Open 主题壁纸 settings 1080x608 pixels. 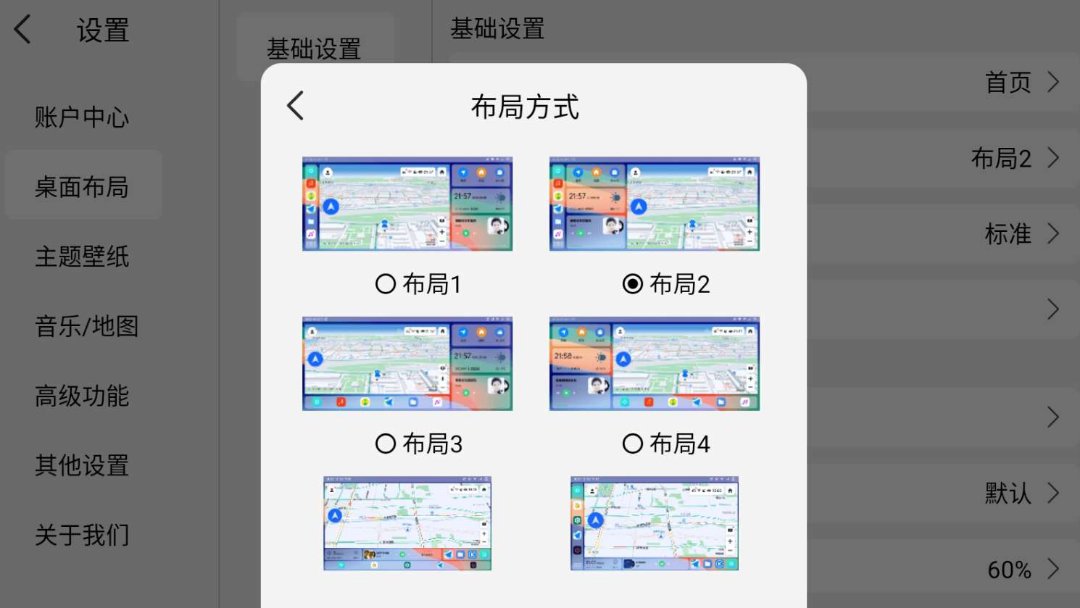click(x=82, y=257)
